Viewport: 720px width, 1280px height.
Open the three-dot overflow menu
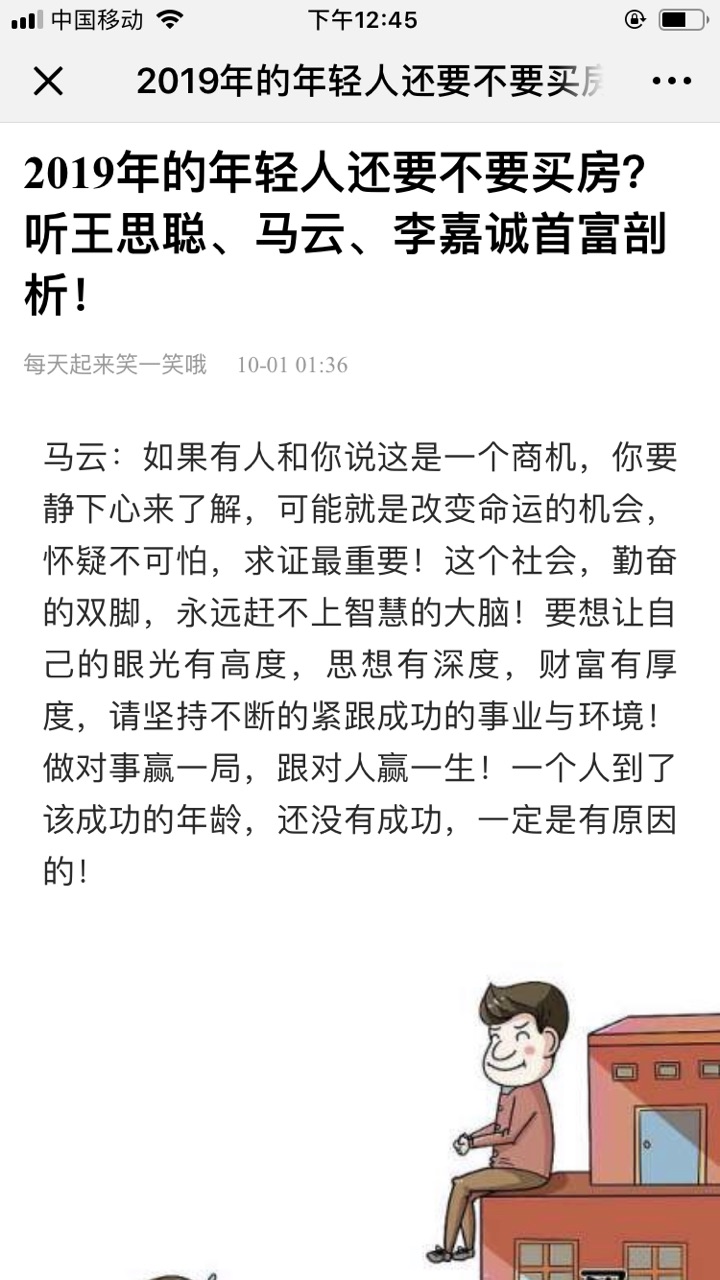(671, 81)
